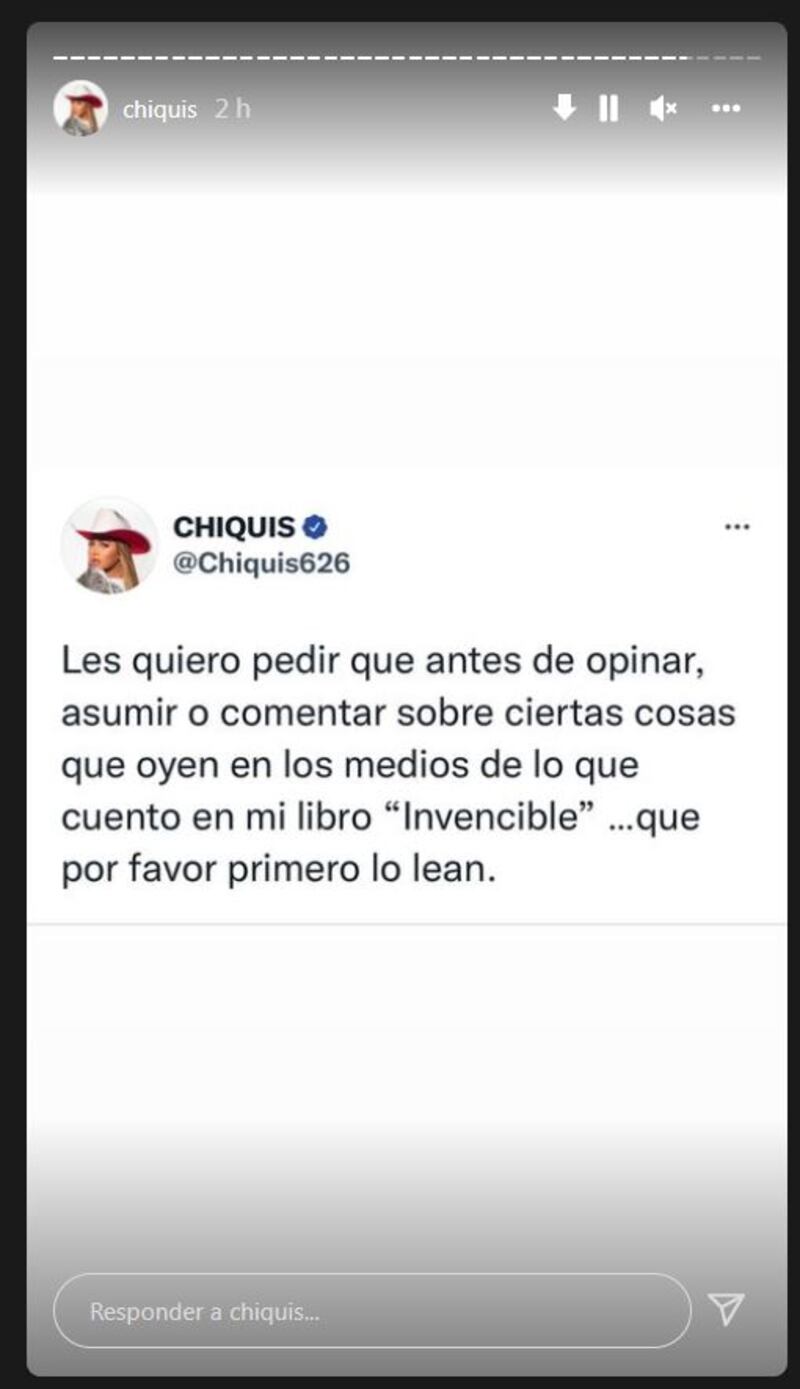Pause the story playback
This screenshot has width=800, height=1389.
point(608,108)
